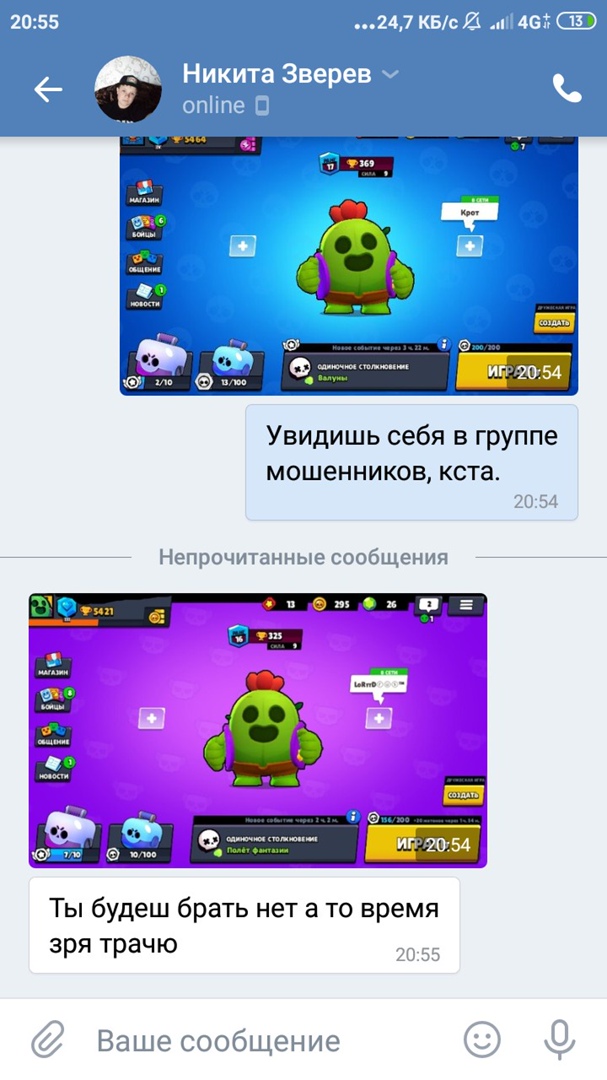Open the purple Brawl Stars screenshot image
This screenshot has height=1080, width=607.
(258, 730)
